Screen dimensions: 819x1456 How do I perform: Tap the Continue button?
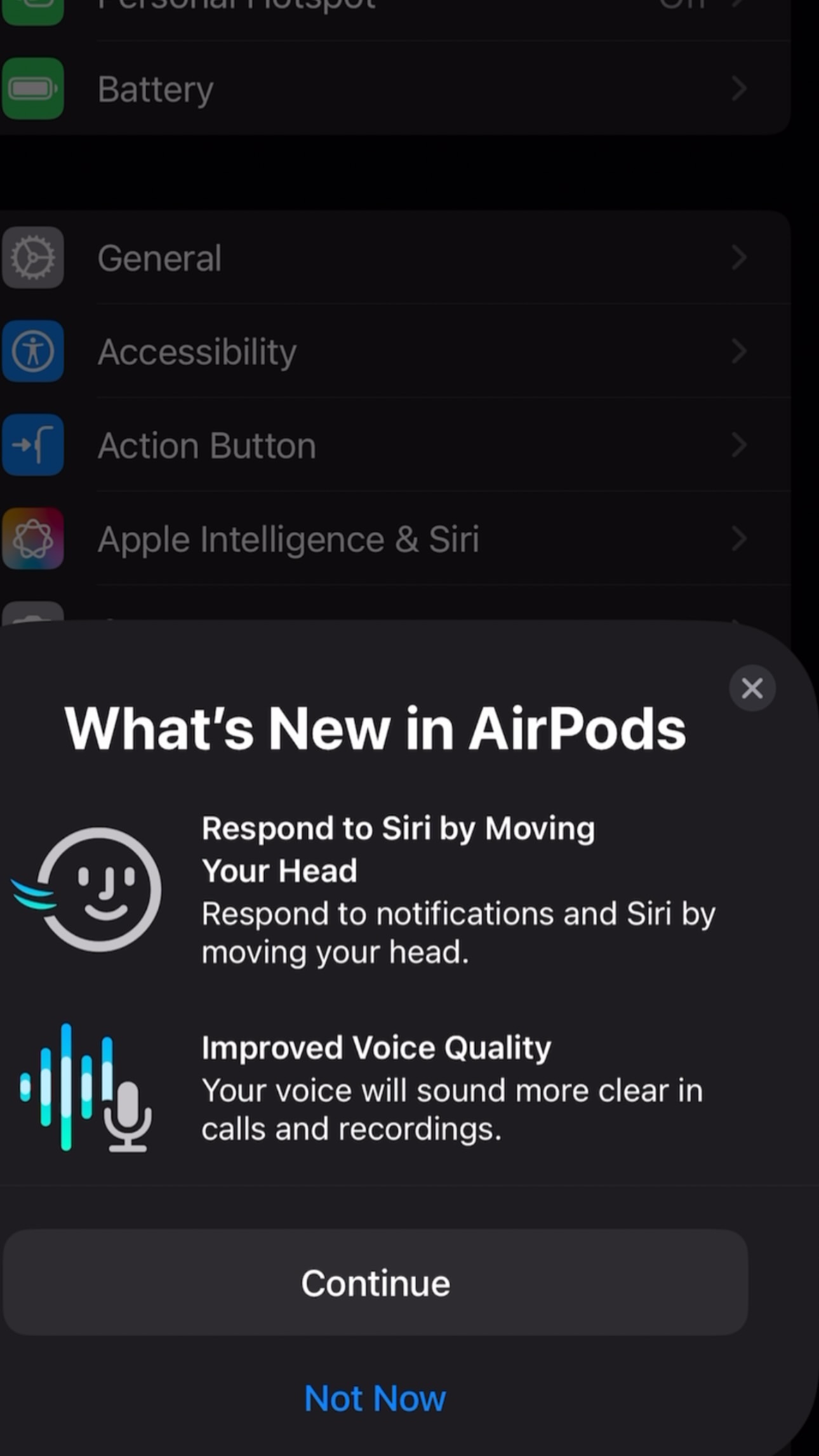tap(375, 1283)
